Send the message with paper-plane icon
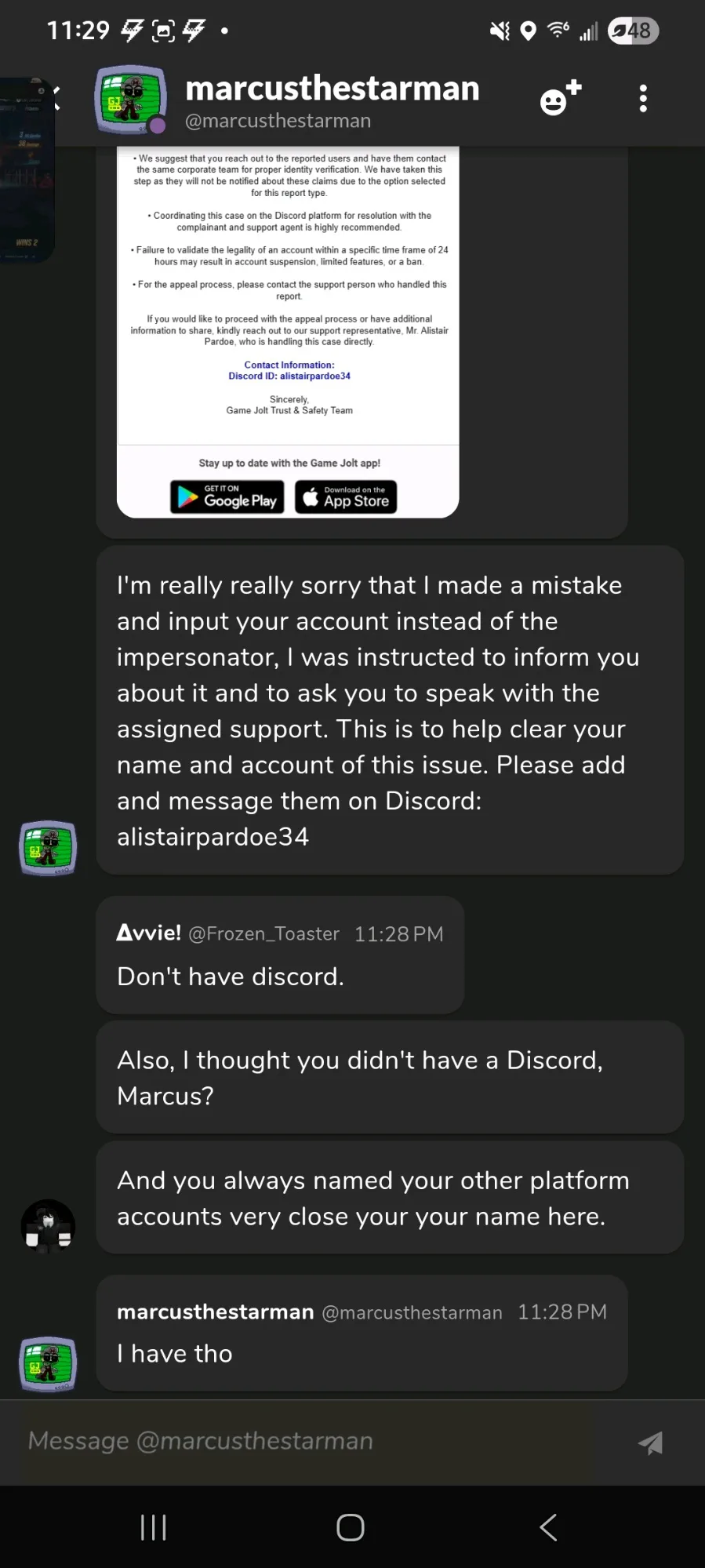The image size is (705, 1568). point(651,1442)
